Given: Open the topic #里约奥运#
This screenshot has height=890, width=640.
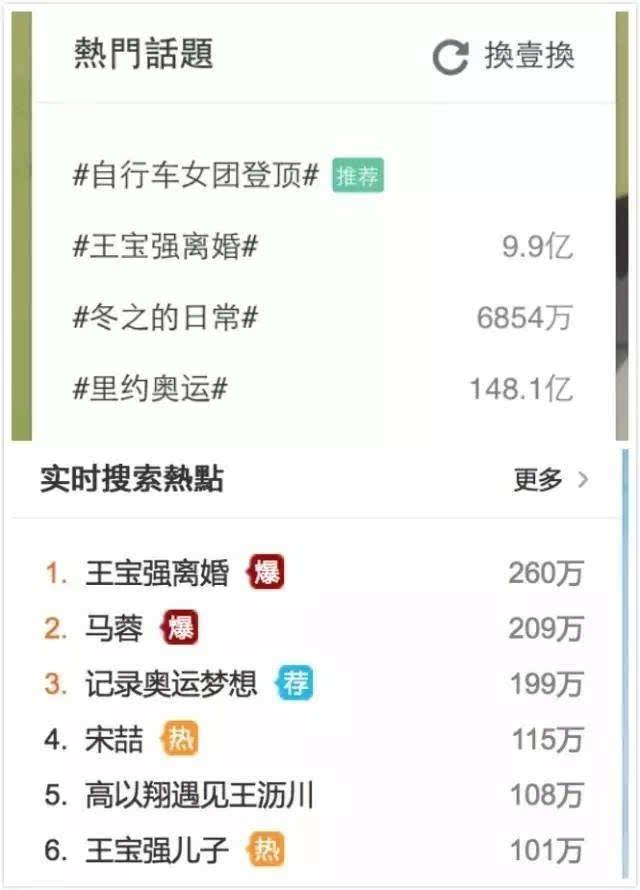Looking at the screenshot, I should pyautogui.click(x=151, y=389).
